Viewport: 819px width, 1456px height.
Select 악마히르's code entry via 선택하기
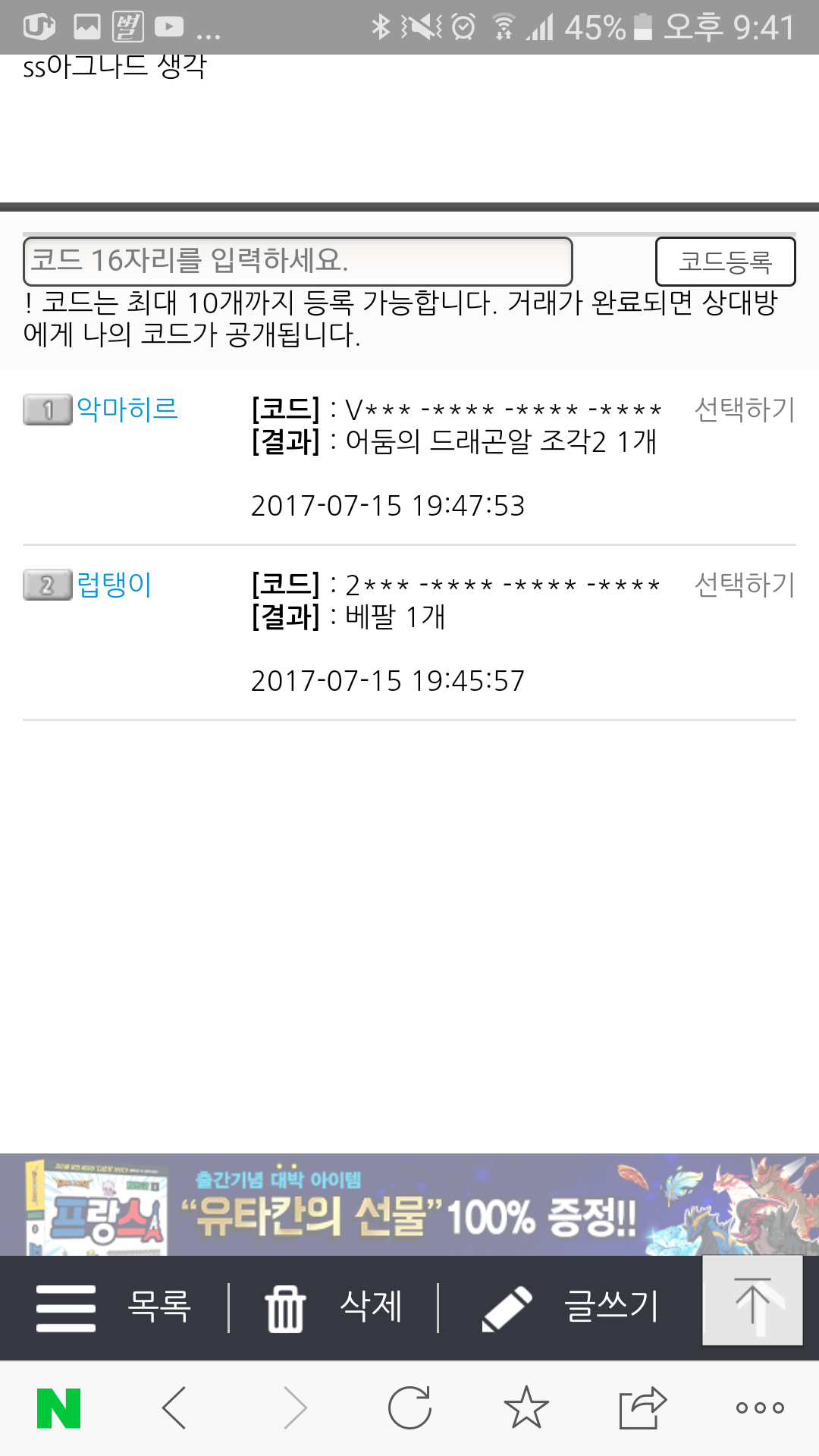(744, 409)
